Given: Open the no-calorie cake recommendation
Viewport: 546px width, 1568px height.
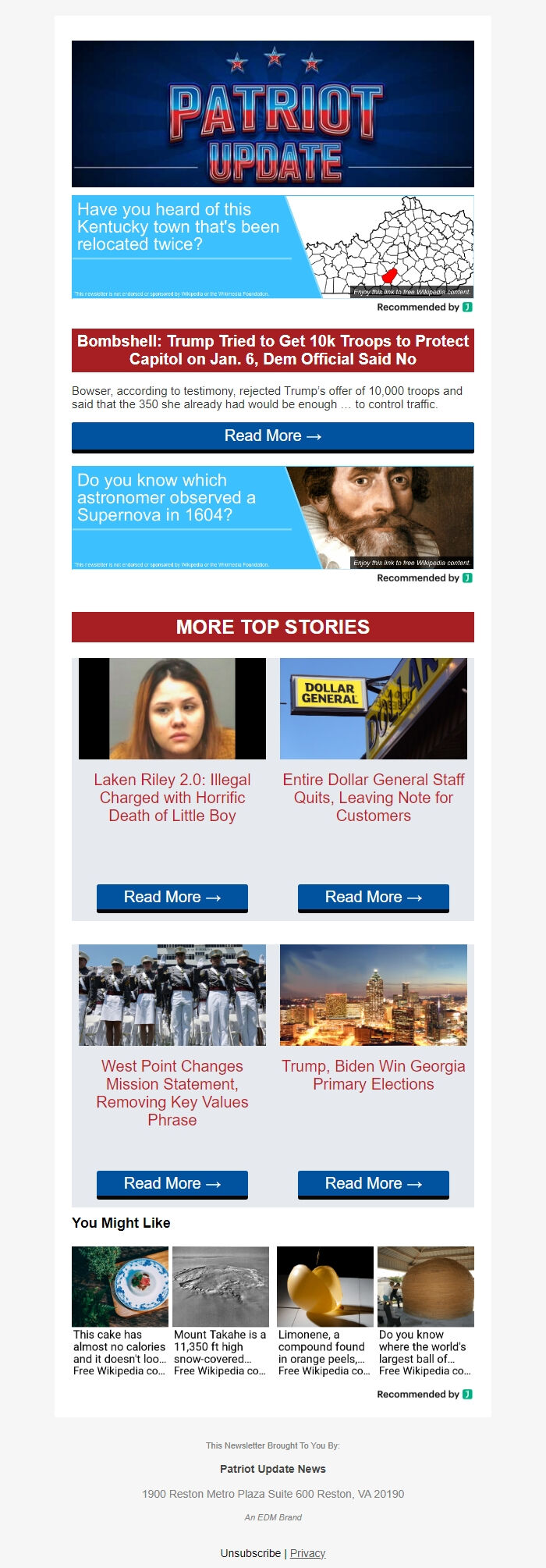Looking at the screenshot, I should pos(120,1311).
